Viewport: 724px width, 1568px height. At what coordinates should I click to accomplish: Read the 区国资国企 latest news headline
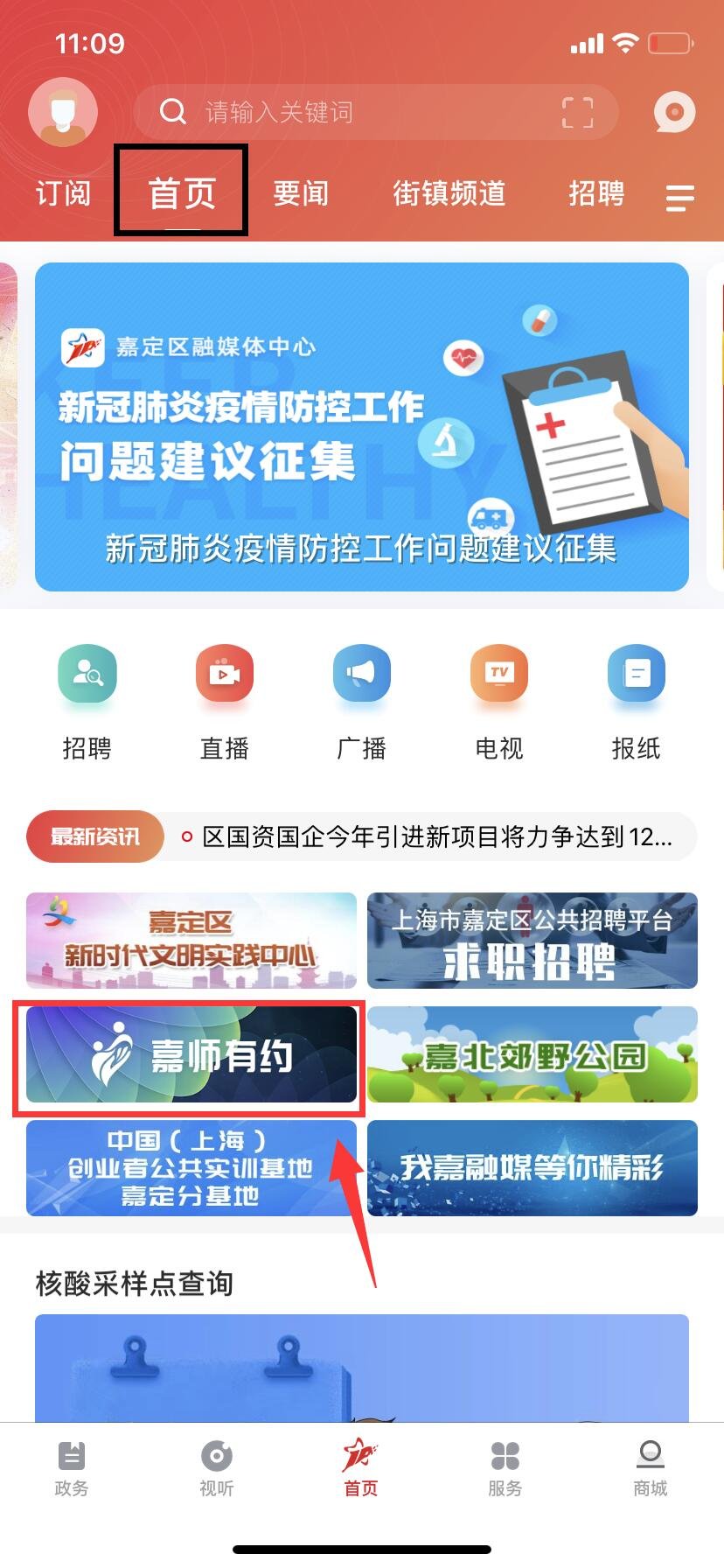[x=437, y=837]
